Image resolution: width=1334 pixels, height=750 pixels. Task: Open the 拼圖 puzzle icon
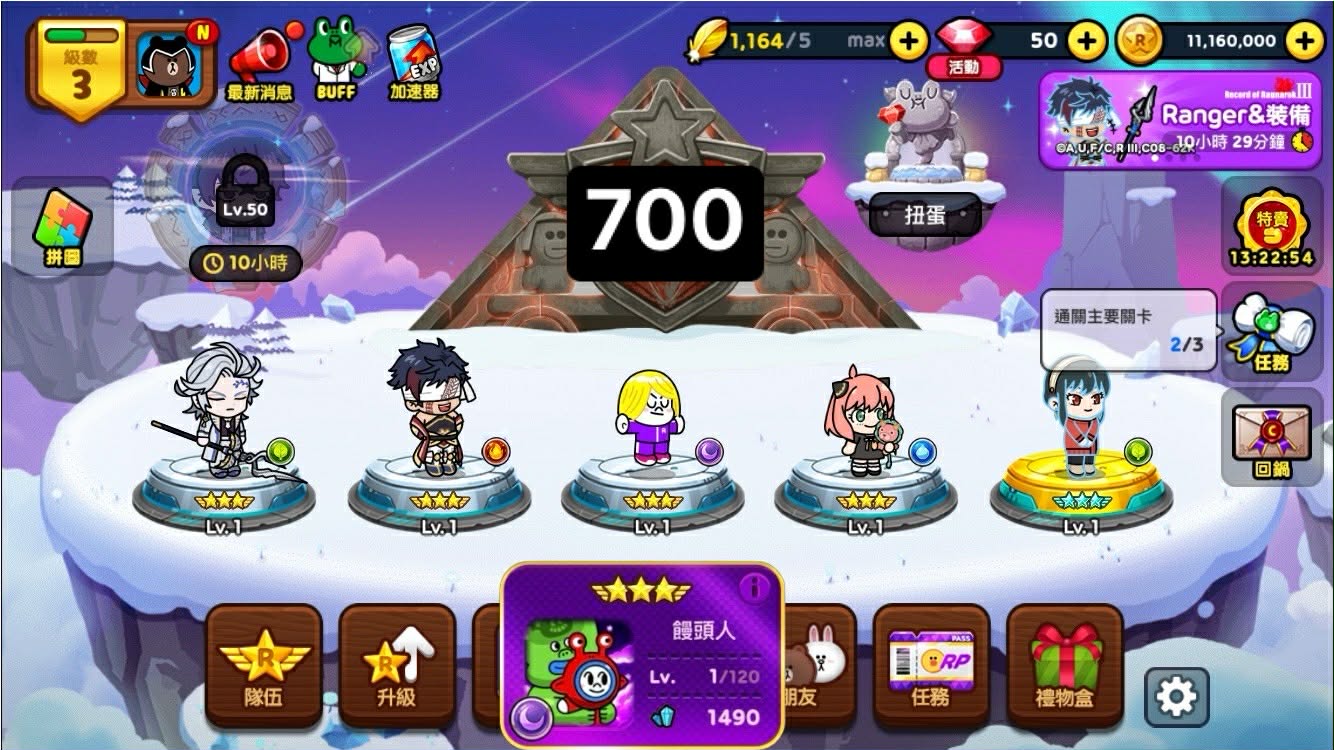pyautogui.click(x=61, y=228)
